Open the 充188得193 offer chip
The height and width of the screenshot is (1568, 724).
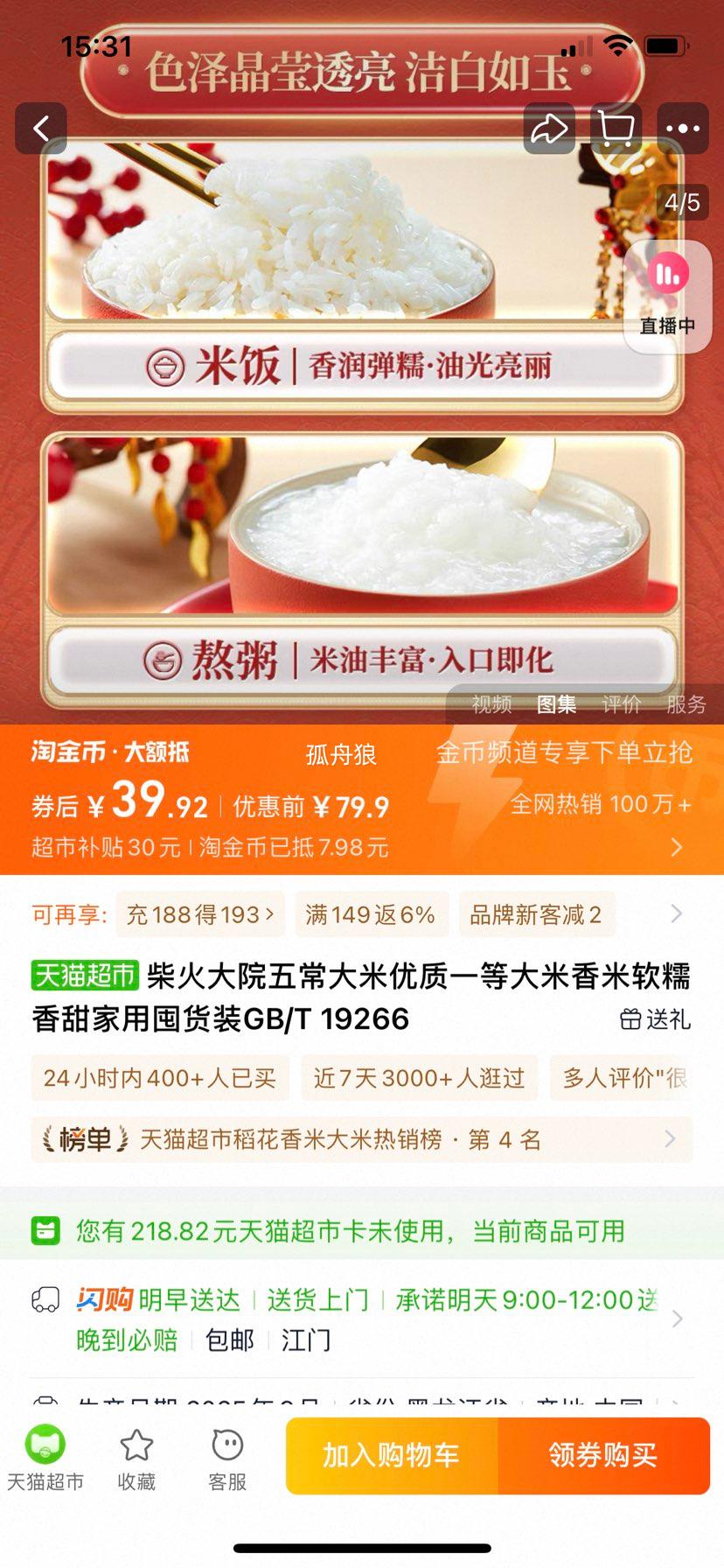pos(200,915)
